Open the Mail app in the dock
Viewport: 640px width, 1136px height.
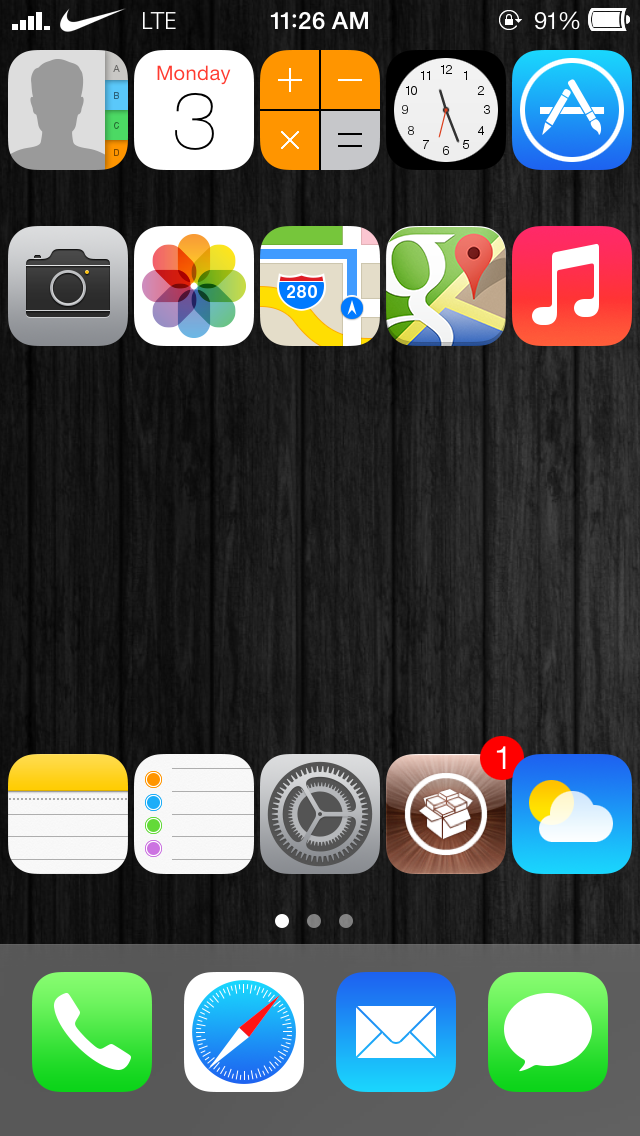pos(396,1032)
